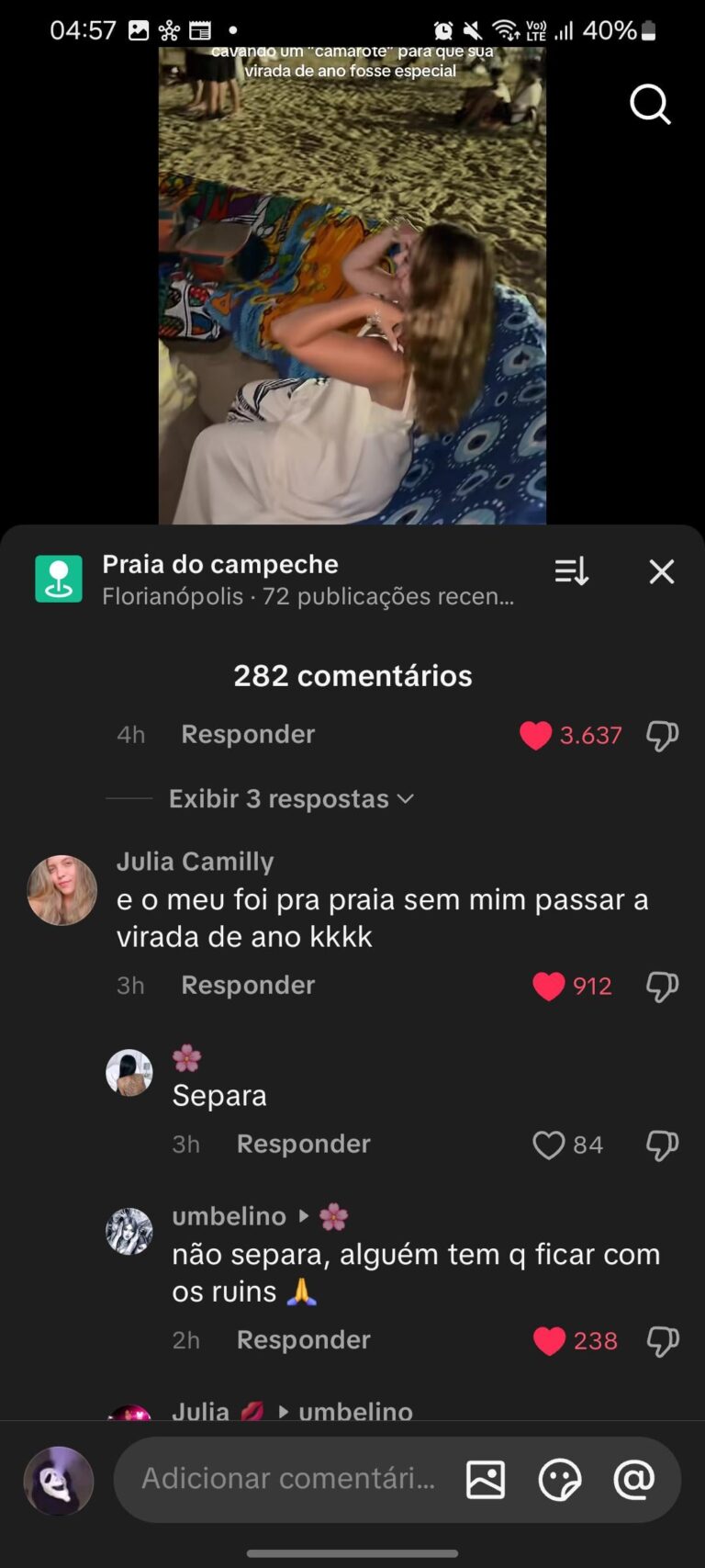The height and width of the screenshot is (1568, 705).
Task: Open the Praia do campeche location page
Action: pos(220,564)
